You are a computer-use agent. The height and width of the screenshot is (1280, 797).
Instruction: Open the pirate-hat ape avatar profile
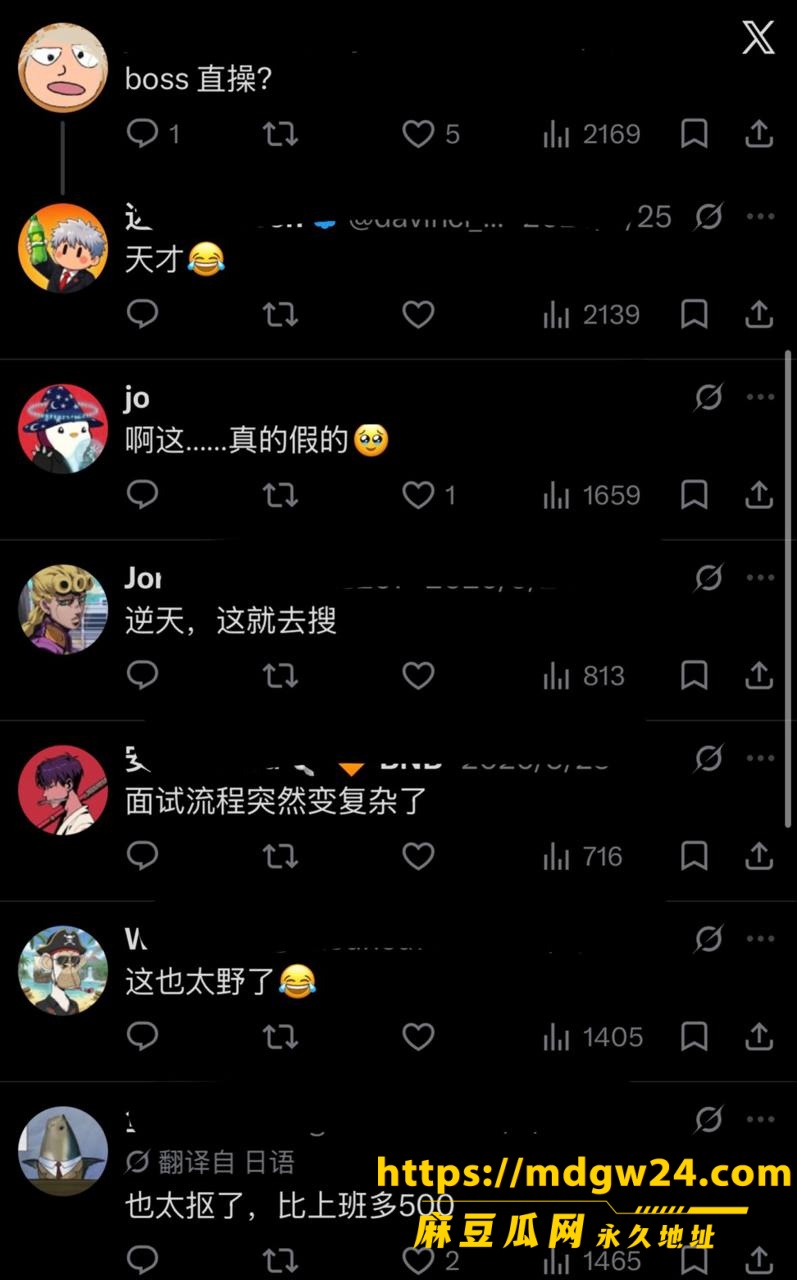pos(63,970)
